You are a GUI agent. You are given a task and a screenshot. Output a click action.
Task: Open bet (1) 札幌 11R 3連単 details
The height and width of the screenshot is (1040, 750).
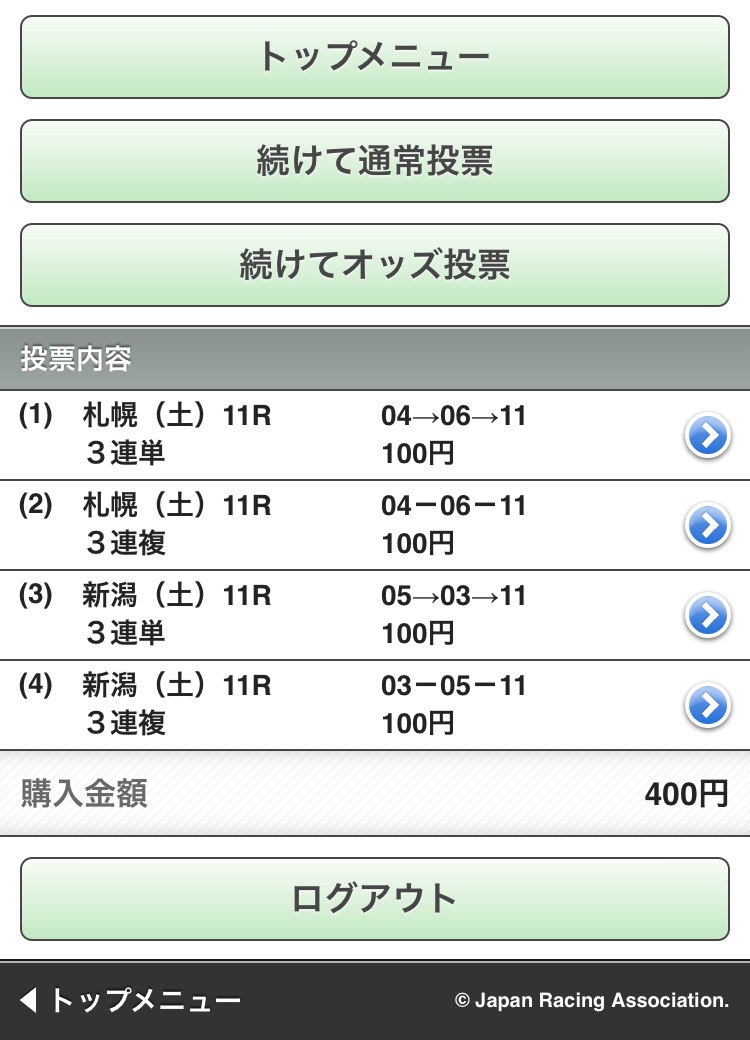pyautogui.click(x=707, y=436)
